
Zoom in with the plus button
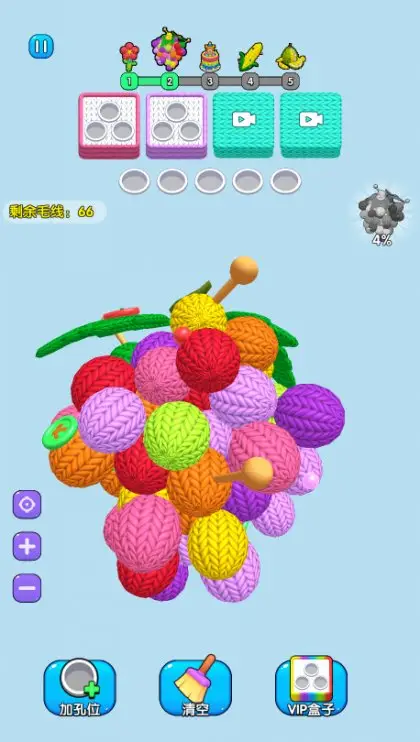tap(27, 547)
